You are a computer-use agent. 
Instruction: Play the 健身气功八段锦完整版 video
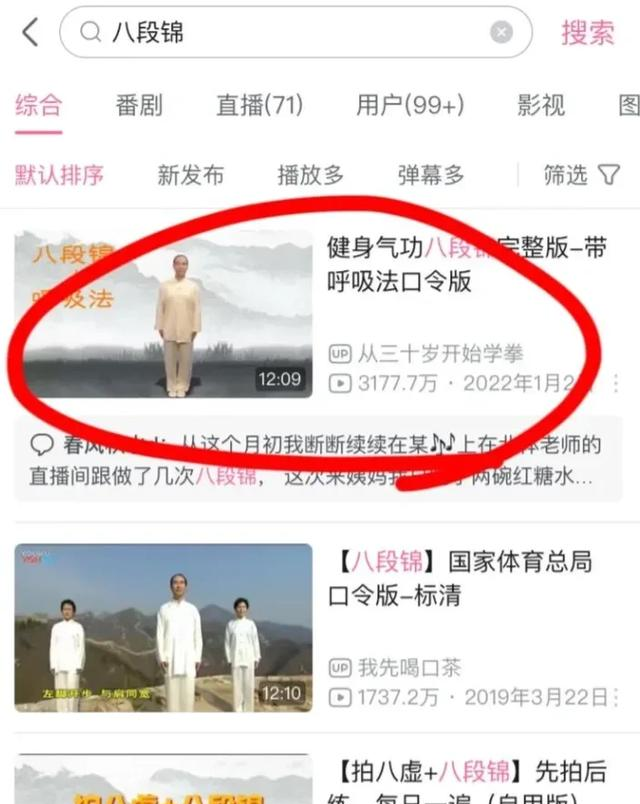pos(163,313)
